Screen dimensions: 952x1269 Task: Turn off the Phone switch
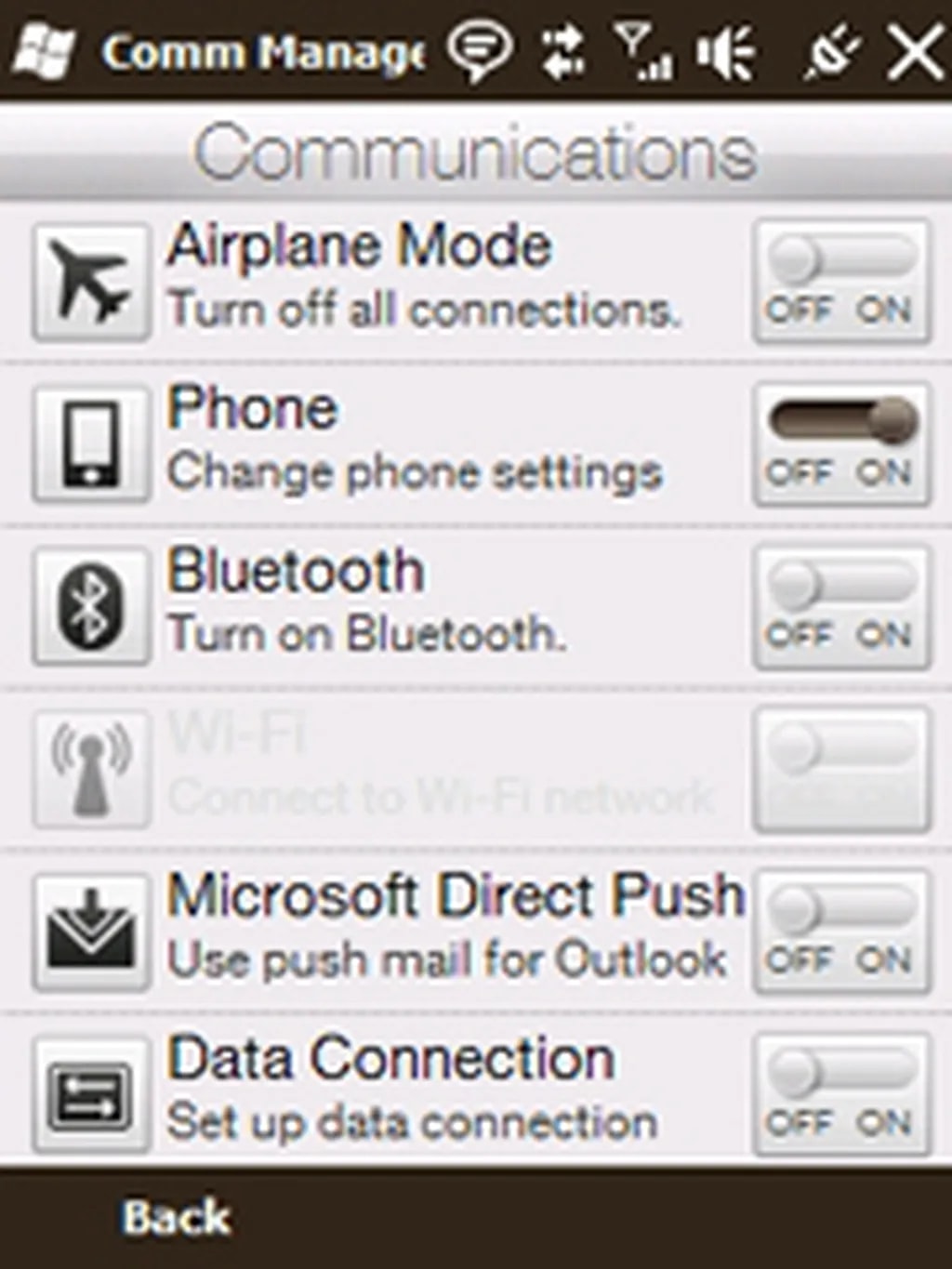click(841, 443)
